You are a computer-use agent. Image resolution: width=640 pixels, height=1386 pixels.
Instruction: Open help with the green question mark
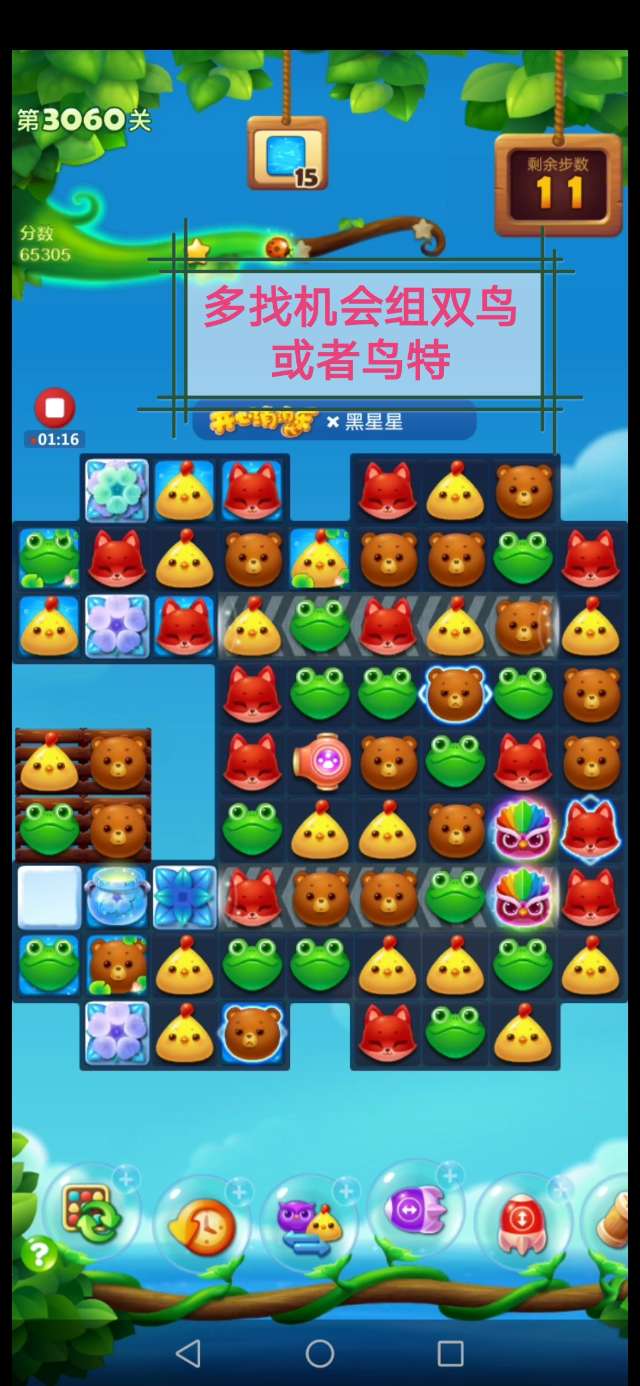(x=38, y=1253)
